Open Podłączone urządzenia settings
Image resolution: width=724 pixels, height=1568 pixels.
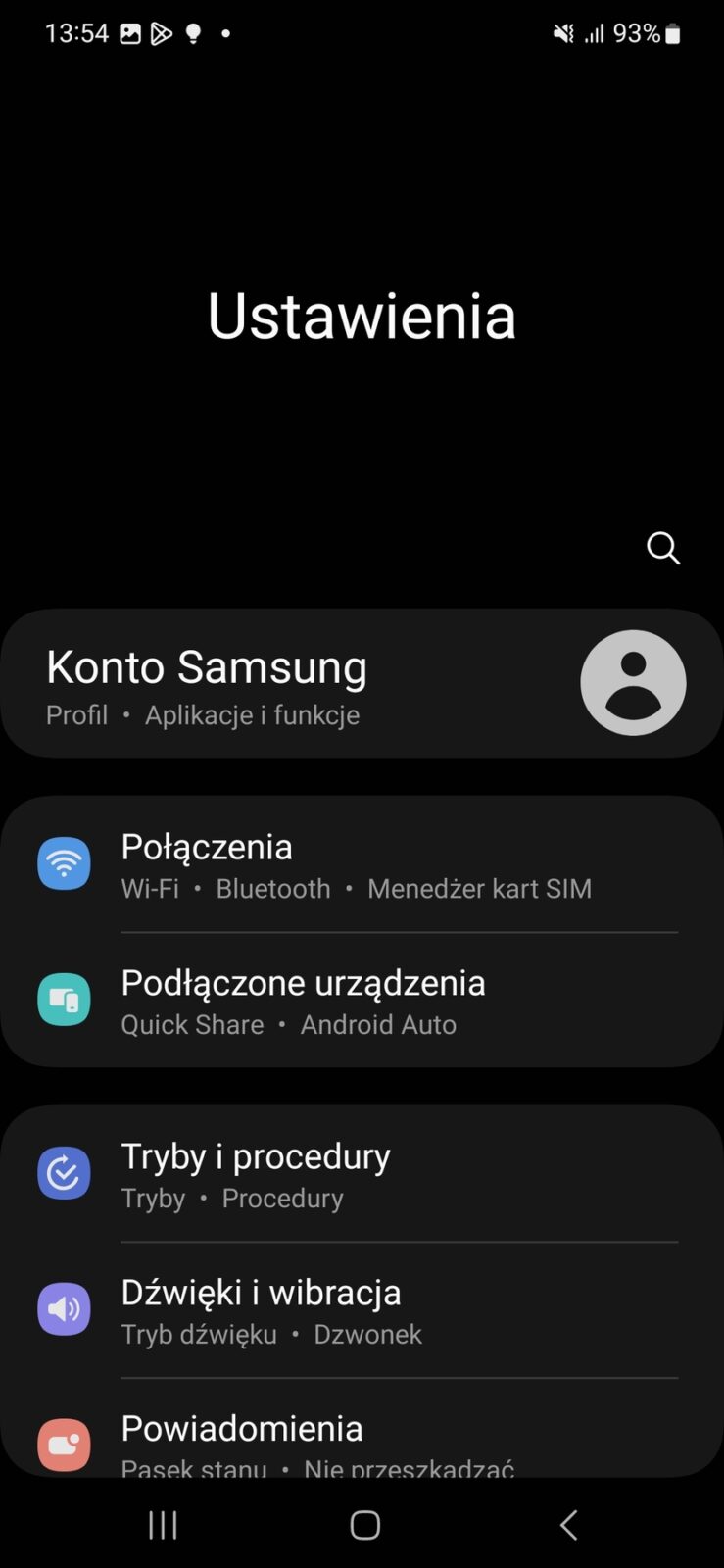click(362, 1002)
